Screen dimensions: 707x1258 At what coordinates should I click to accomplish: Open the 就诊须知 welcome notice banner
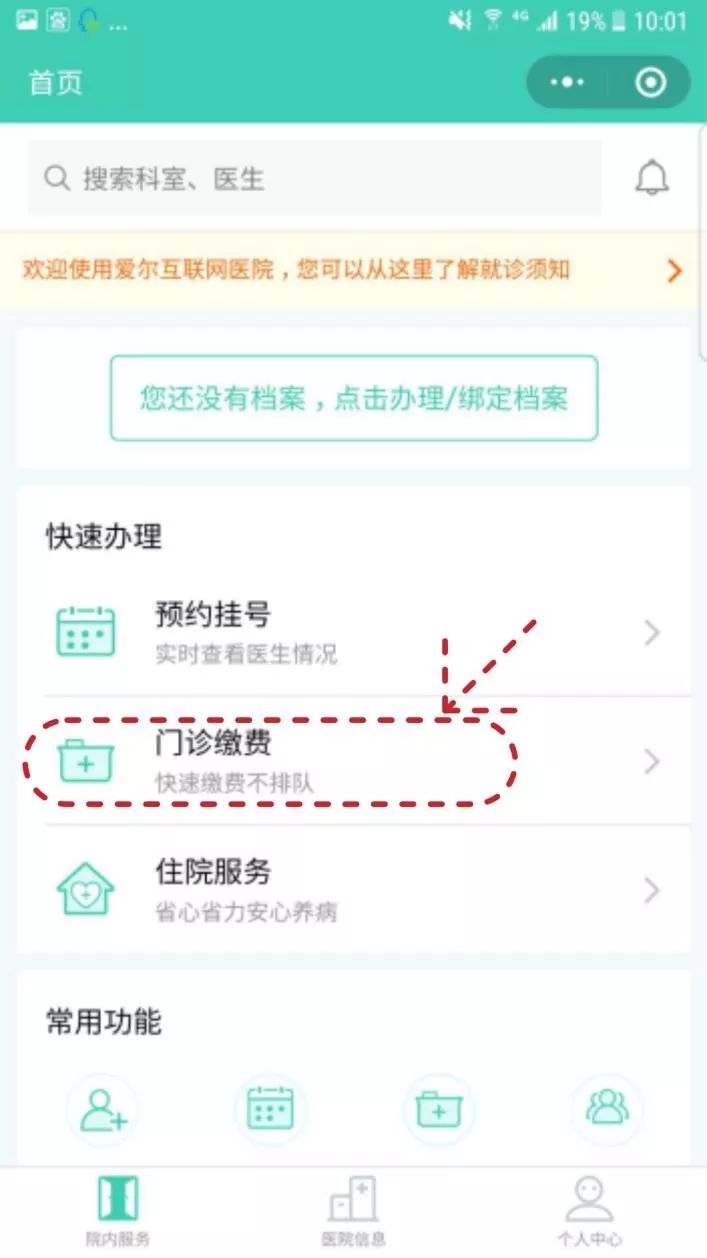352,270
